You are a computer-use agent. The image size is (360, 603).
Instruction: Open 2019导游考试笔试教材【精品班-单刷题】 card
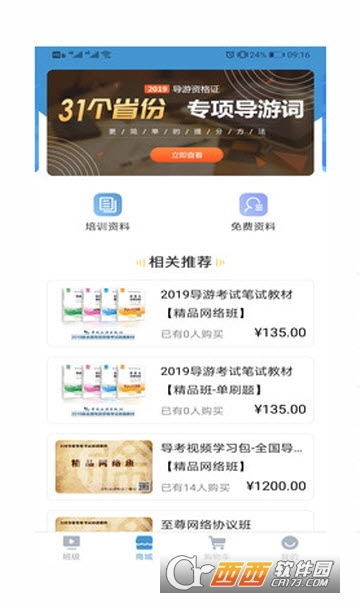point(180,390)
